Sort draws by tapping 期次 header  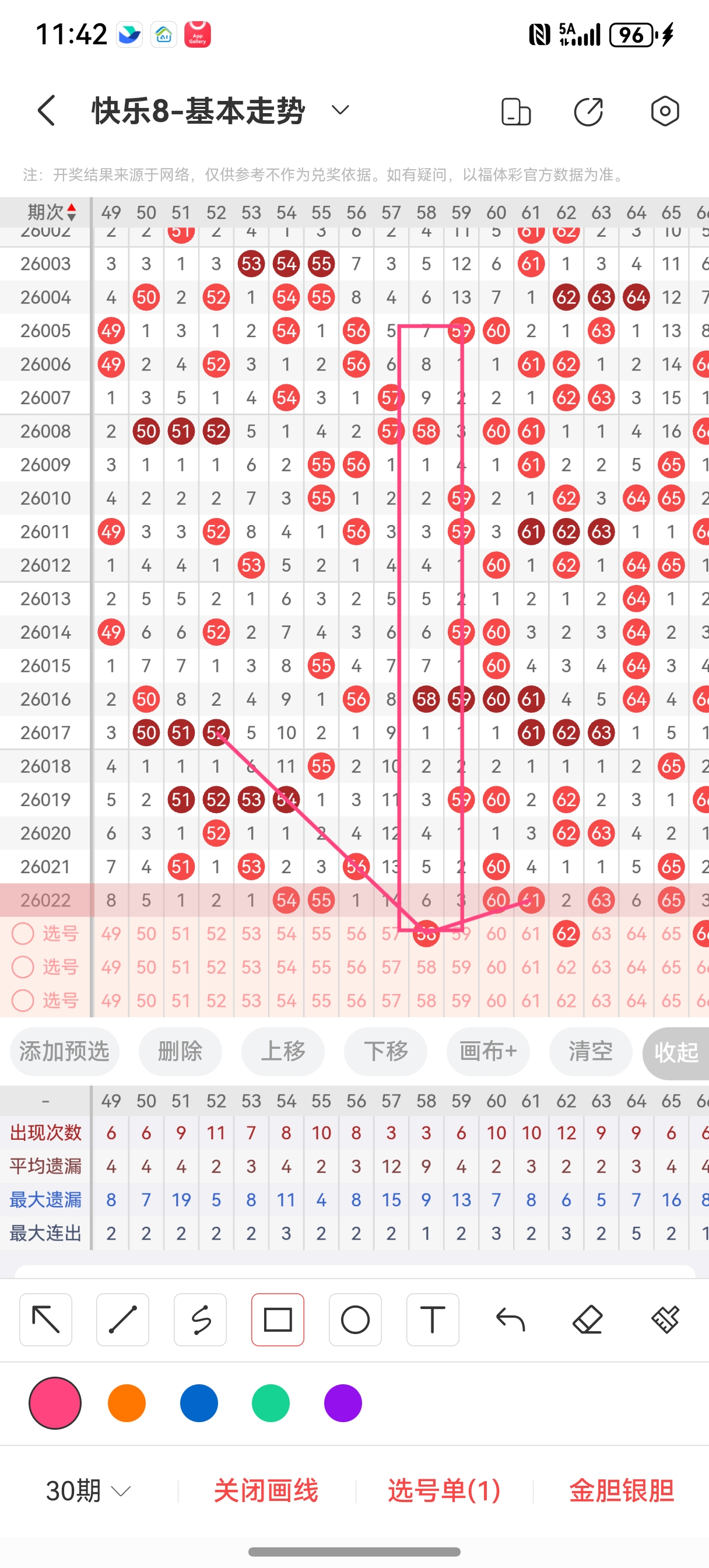tap(51, 212)
